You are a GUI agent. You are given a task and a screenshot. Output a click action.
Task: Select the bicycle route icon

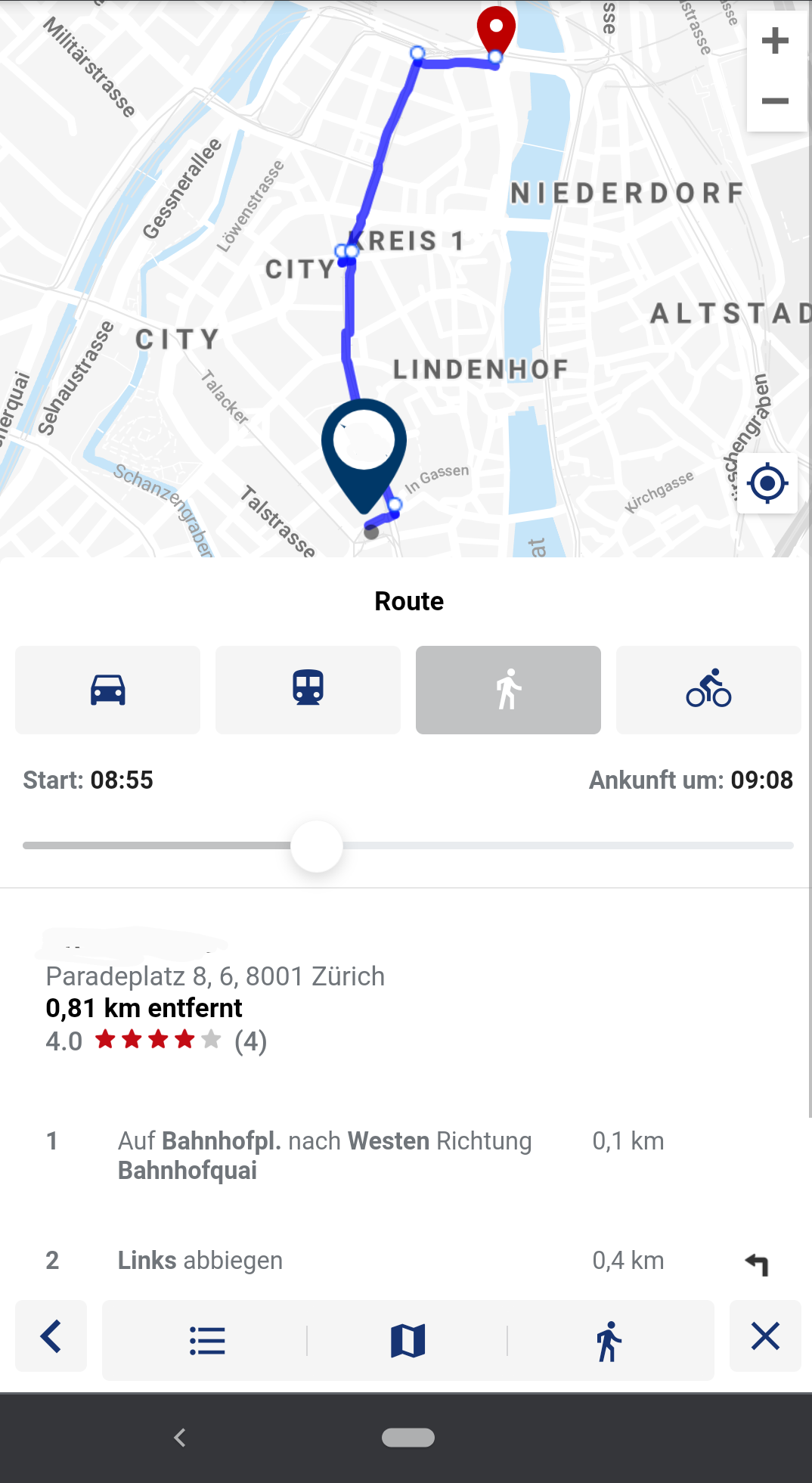click(x=708, y=689)
